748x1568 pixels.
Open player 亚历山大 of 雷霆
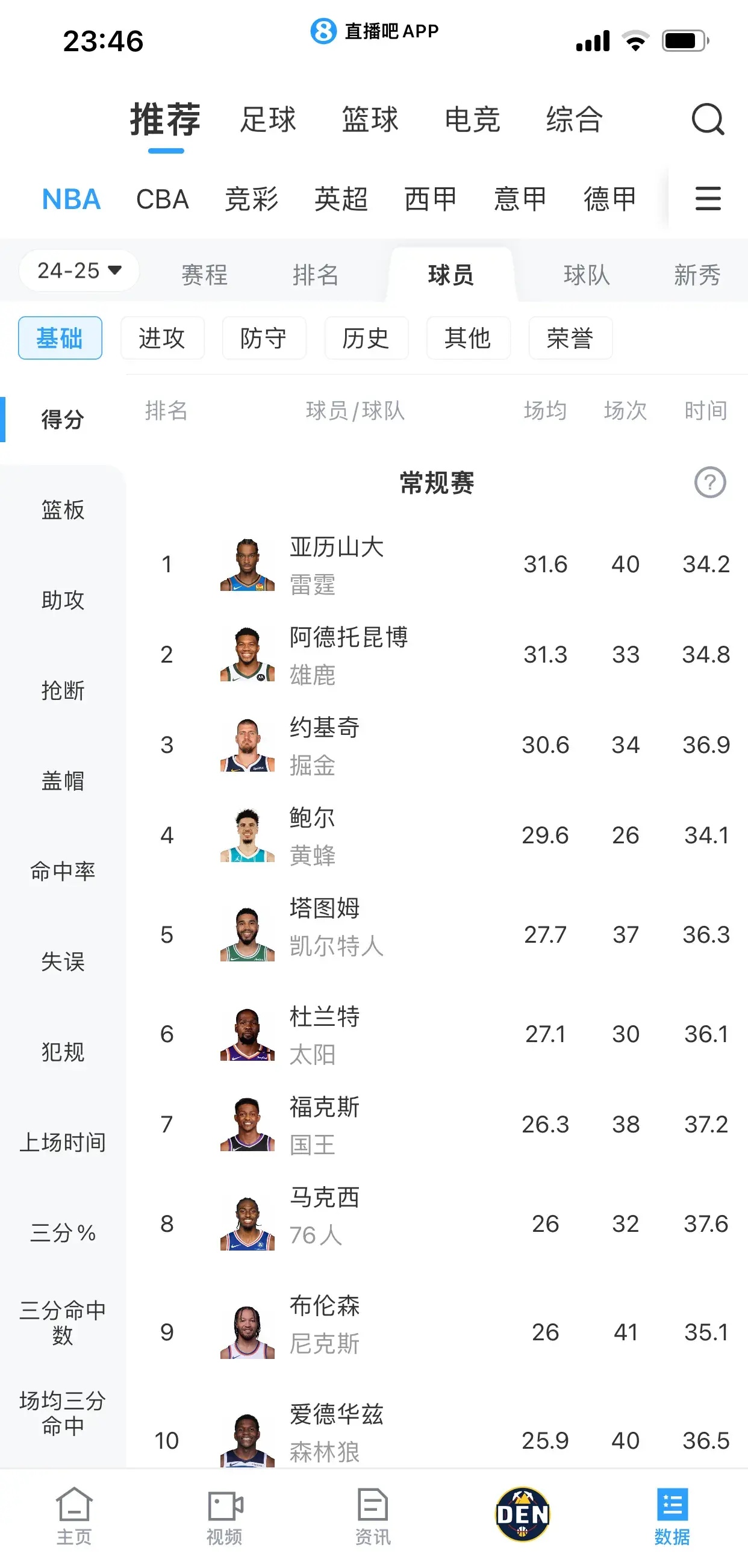pos(336,564)
